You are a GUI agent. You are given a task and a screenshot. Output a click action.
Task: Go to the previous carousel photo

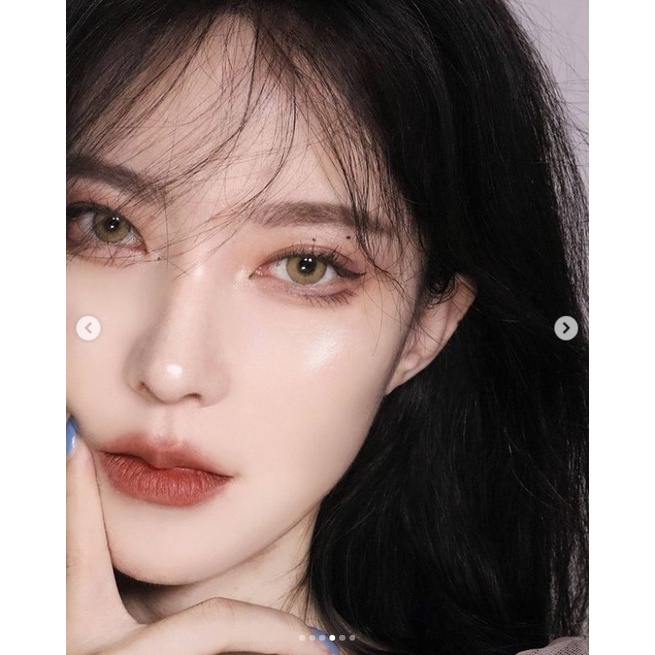(88, 328)
